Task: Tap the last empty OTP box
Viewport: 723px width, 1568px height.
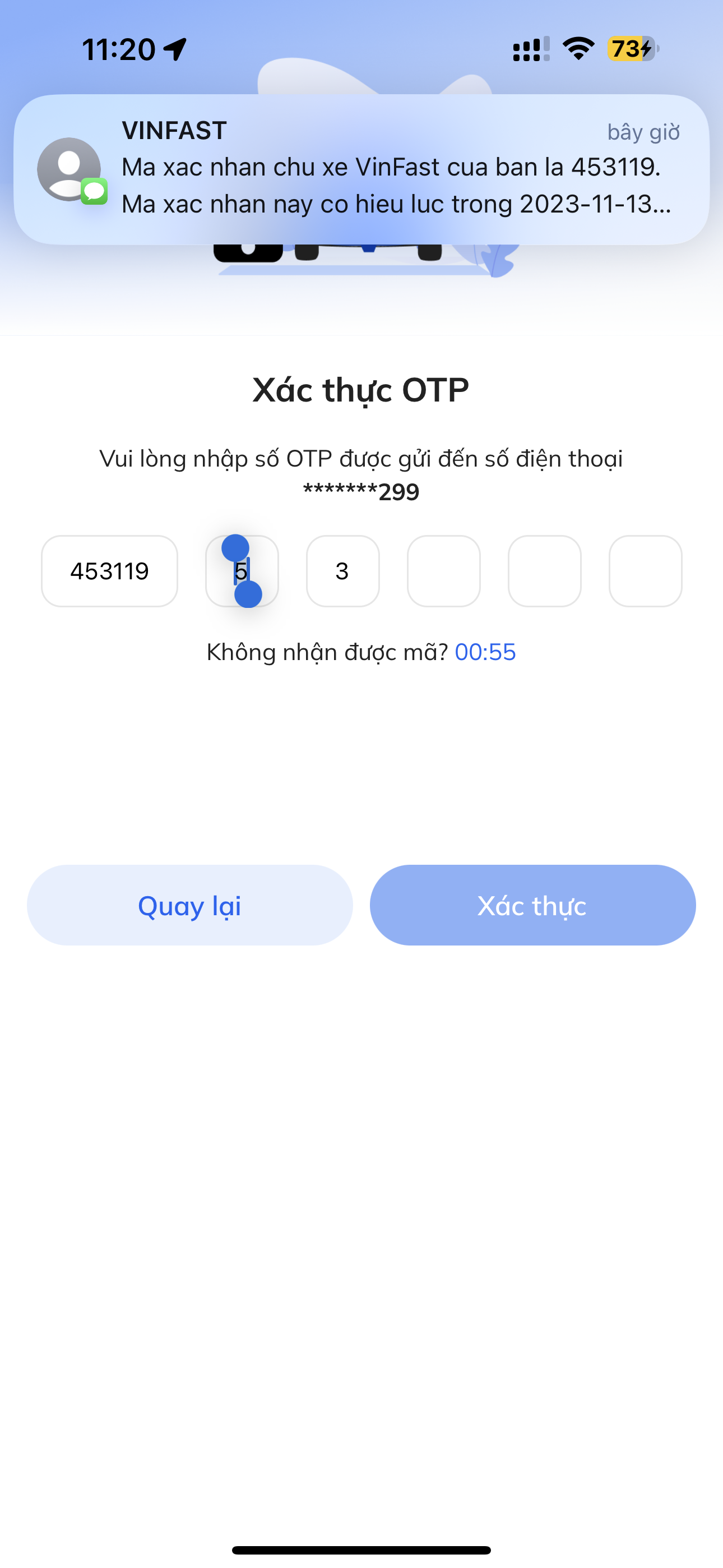Action: 645,571
